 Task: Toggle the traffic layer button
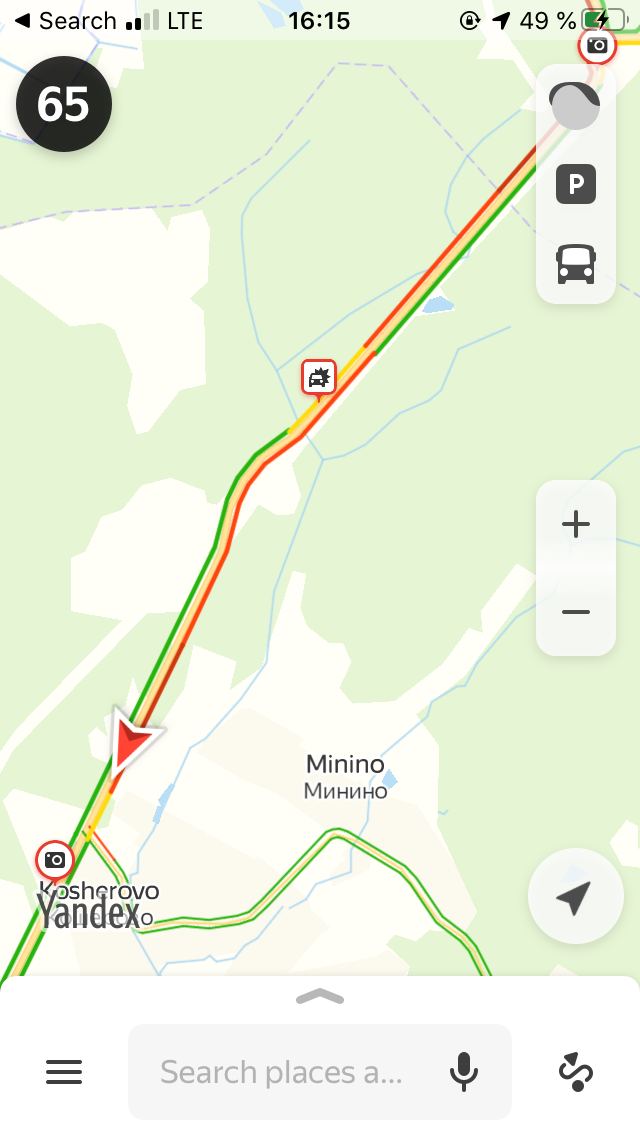click(x=575, y=106)
